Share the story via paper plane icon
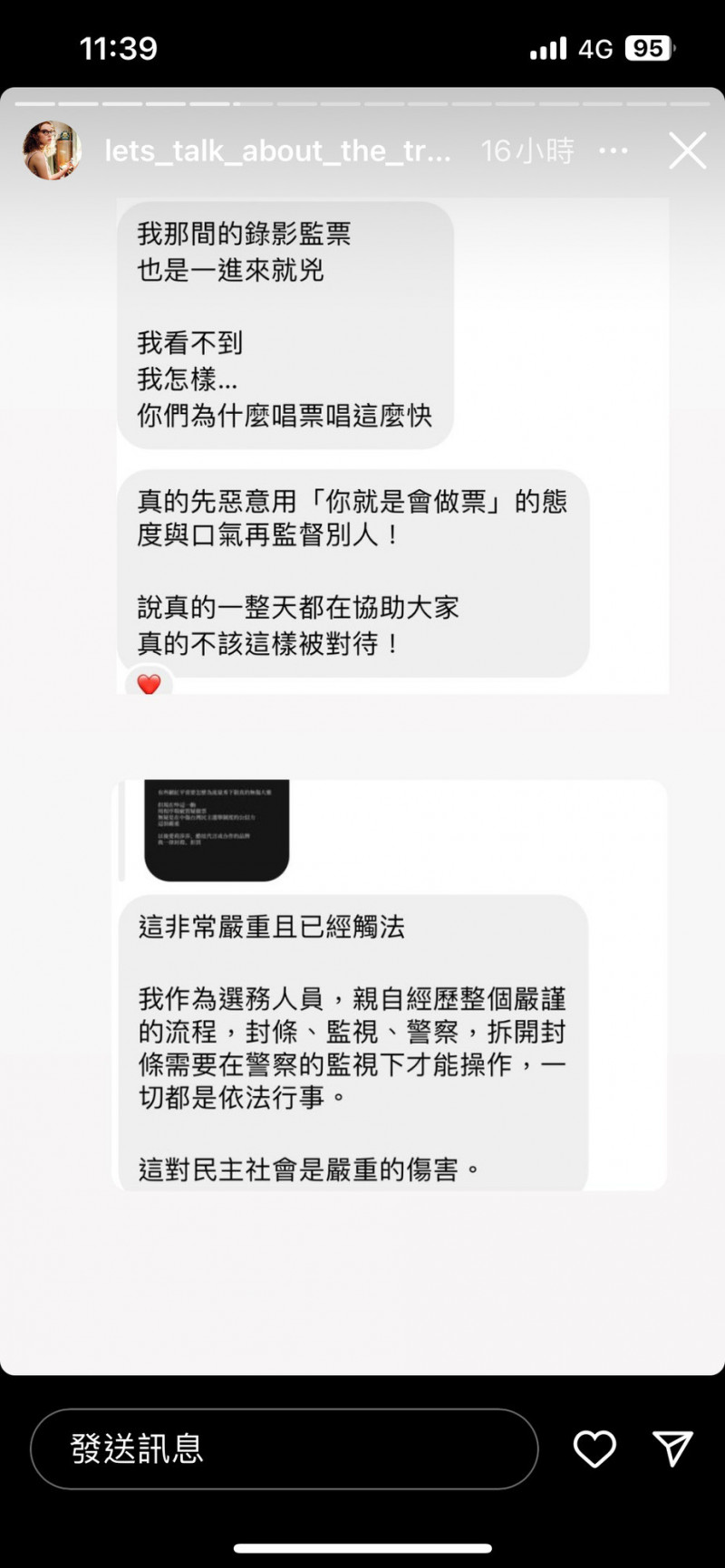Screen dimensions: 725x1568 click(x=672, y=1448)
